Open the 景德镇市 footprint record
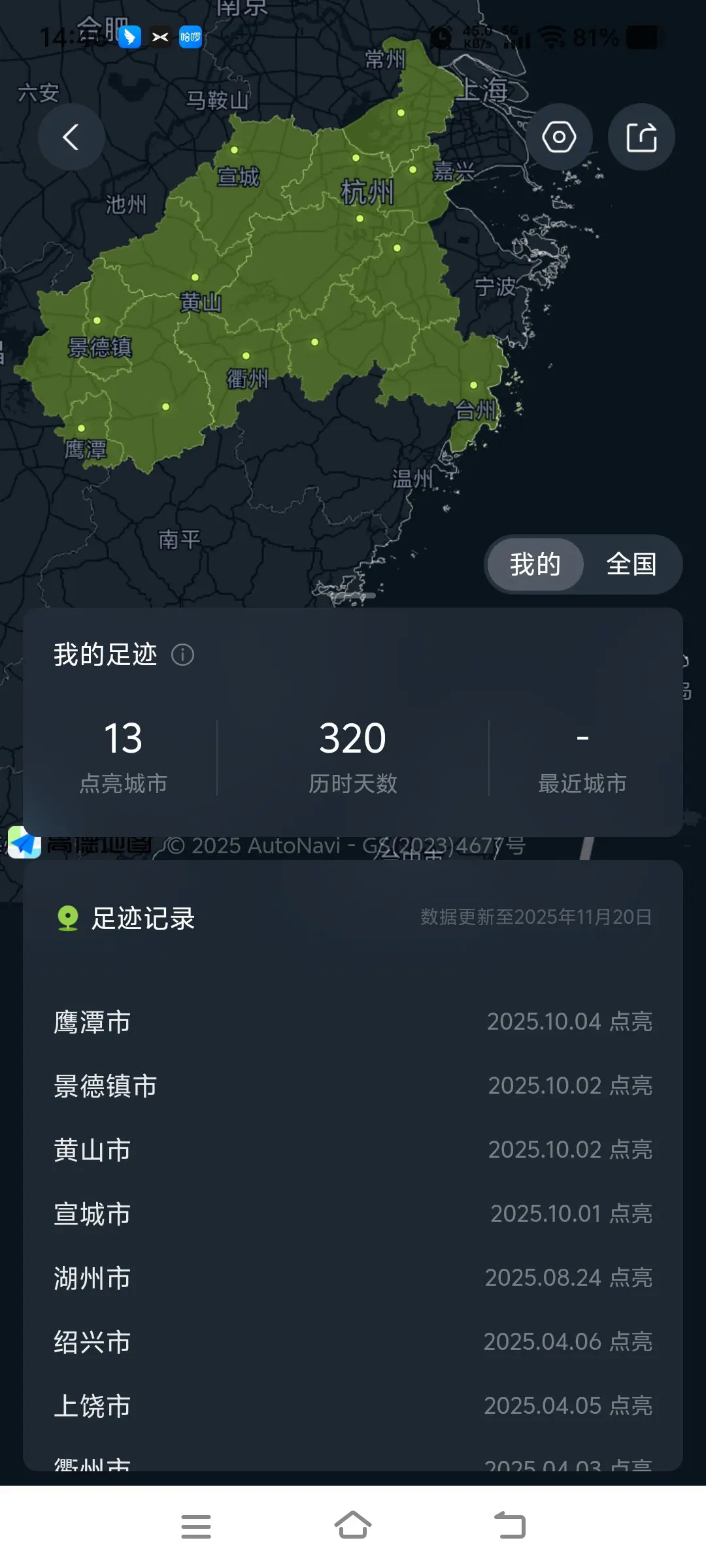Viewport: 706px width, 1568px height. 353,1086
